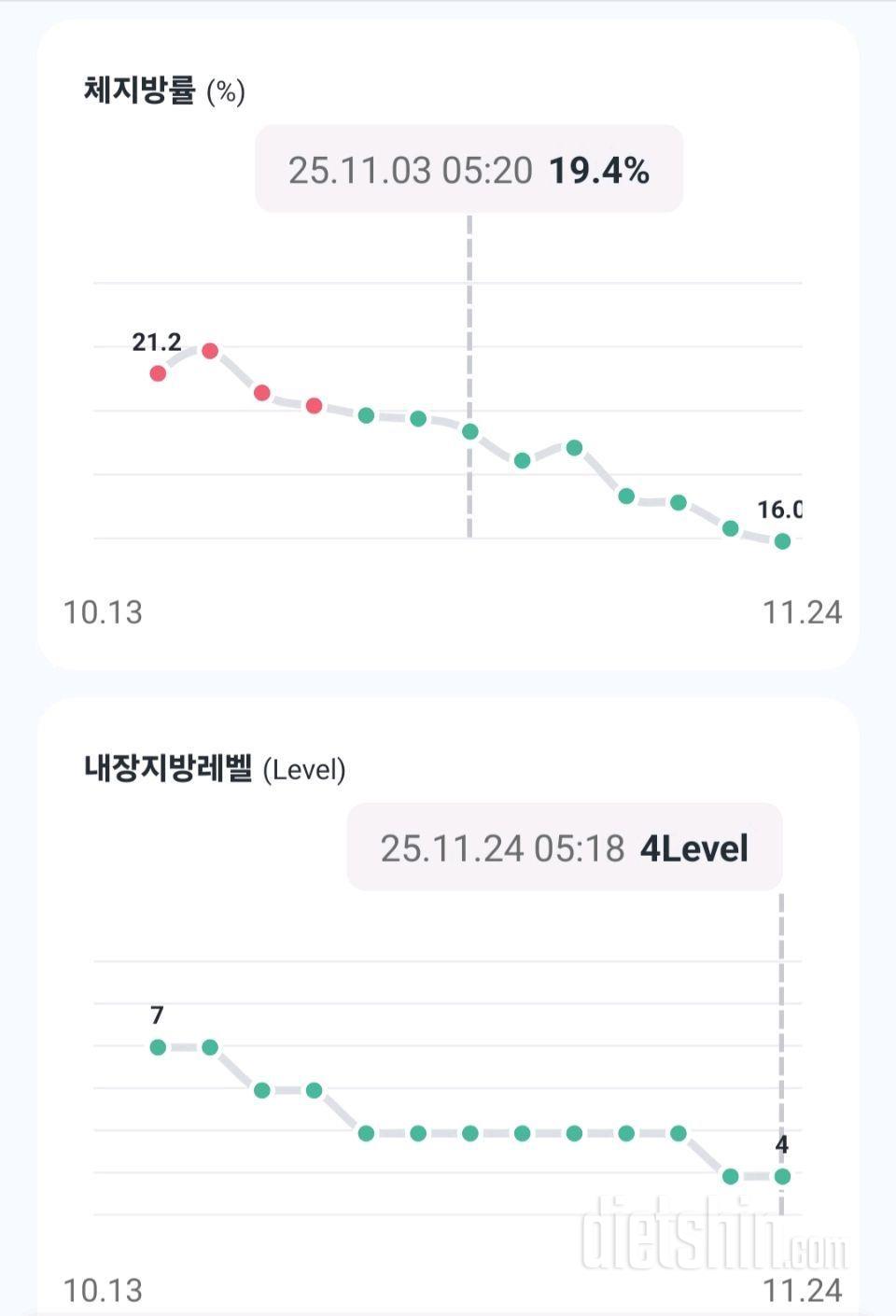Screen dimensions: 896x1316
Task: Open the tooltip showing 25.11.03 05:20 19.4%
Action: pyautogui.click(x=469, y=169)
